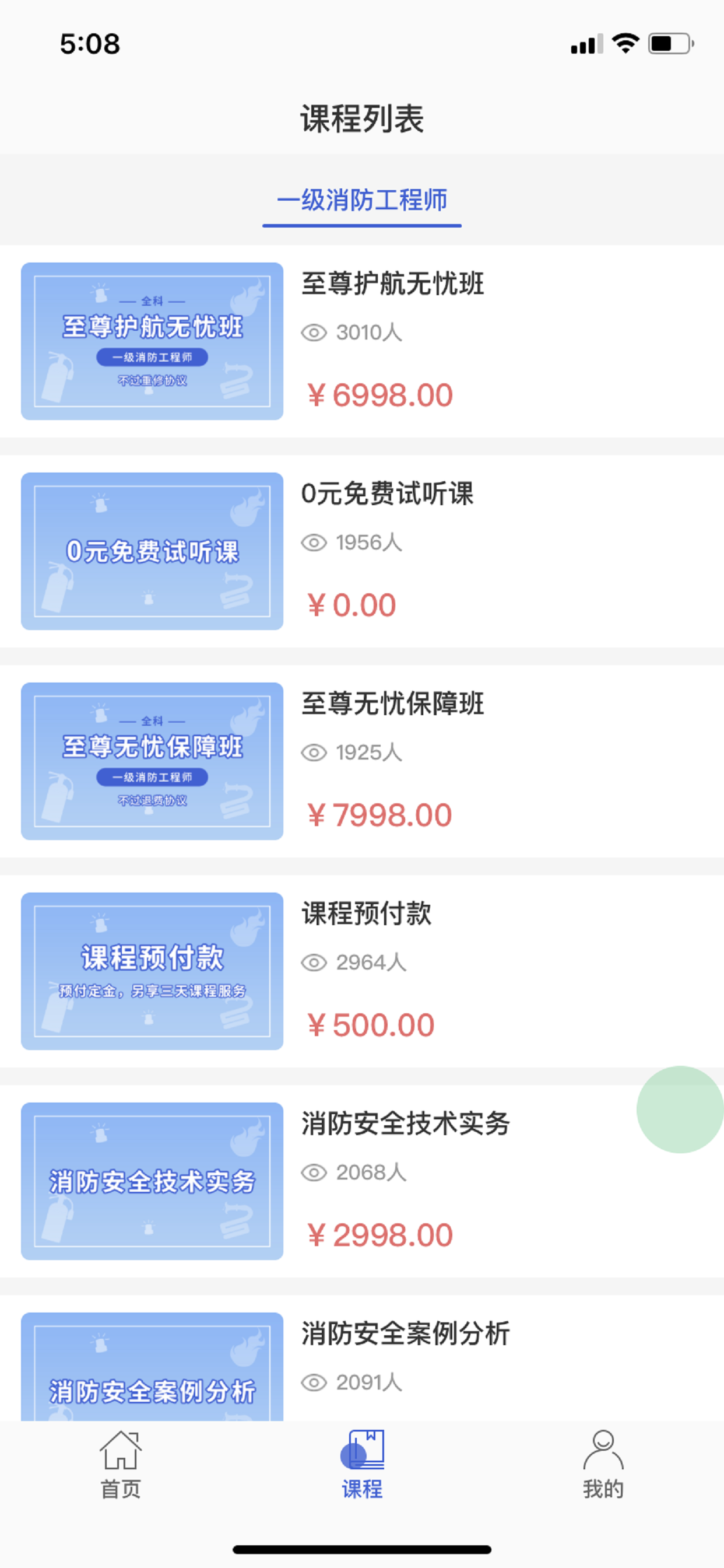The height and width of the screenshot is (1568, 724).
Task: Click the eye icon next to 2964人
Action: [x=314, y=964]
